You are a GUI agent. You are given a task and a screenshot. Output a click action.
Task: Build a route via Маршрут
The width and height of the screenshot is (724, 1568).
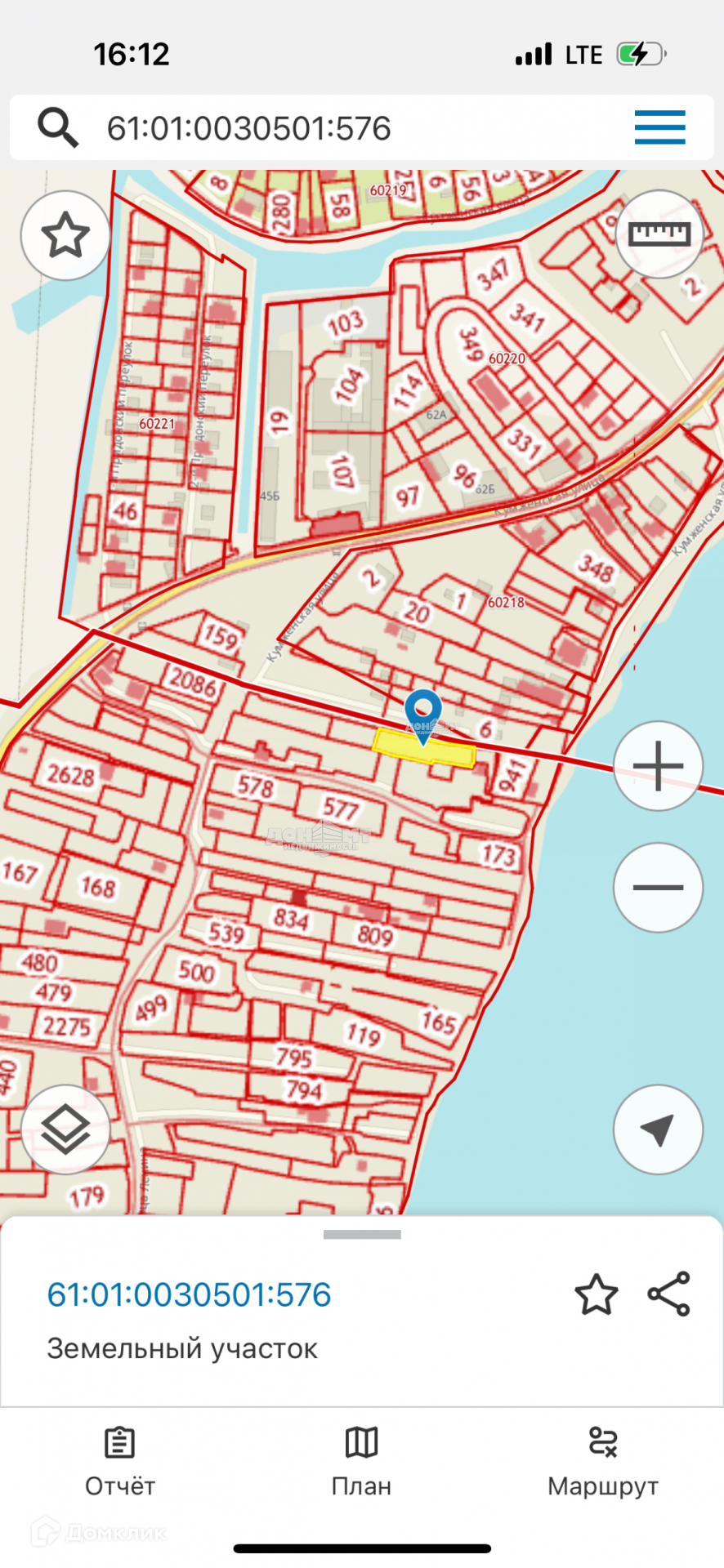(x=603, y=1462)
